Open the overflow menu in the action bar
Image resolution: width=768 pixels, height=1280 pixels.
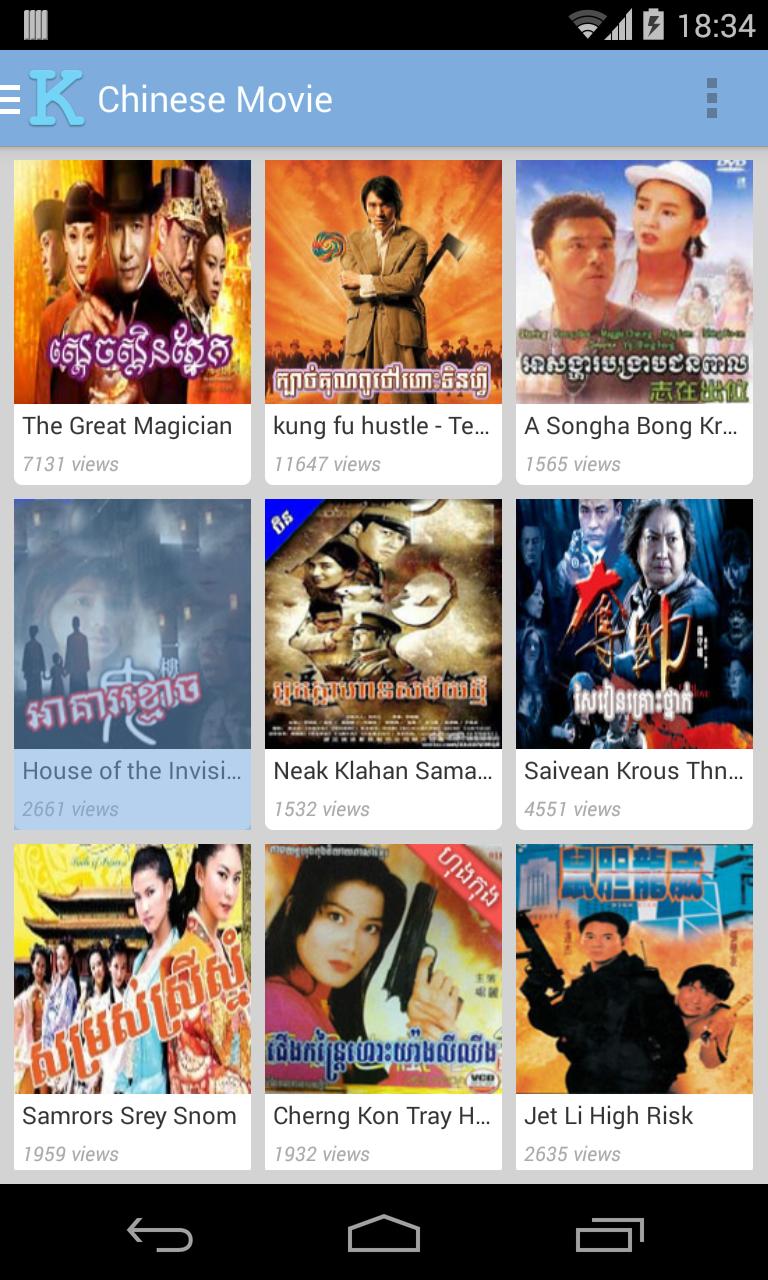713,98
